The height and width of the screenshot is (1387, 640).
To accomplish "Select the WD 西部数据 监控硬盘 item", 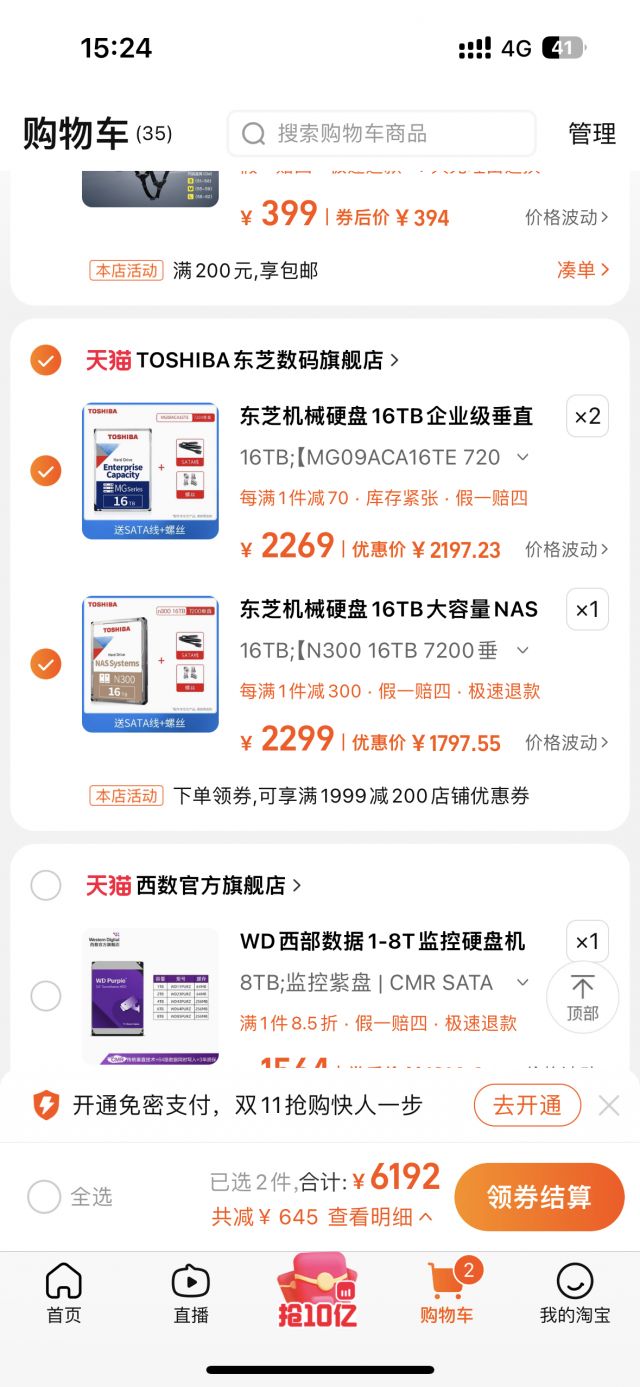I will pyautogui.click(x=46, y=995).
